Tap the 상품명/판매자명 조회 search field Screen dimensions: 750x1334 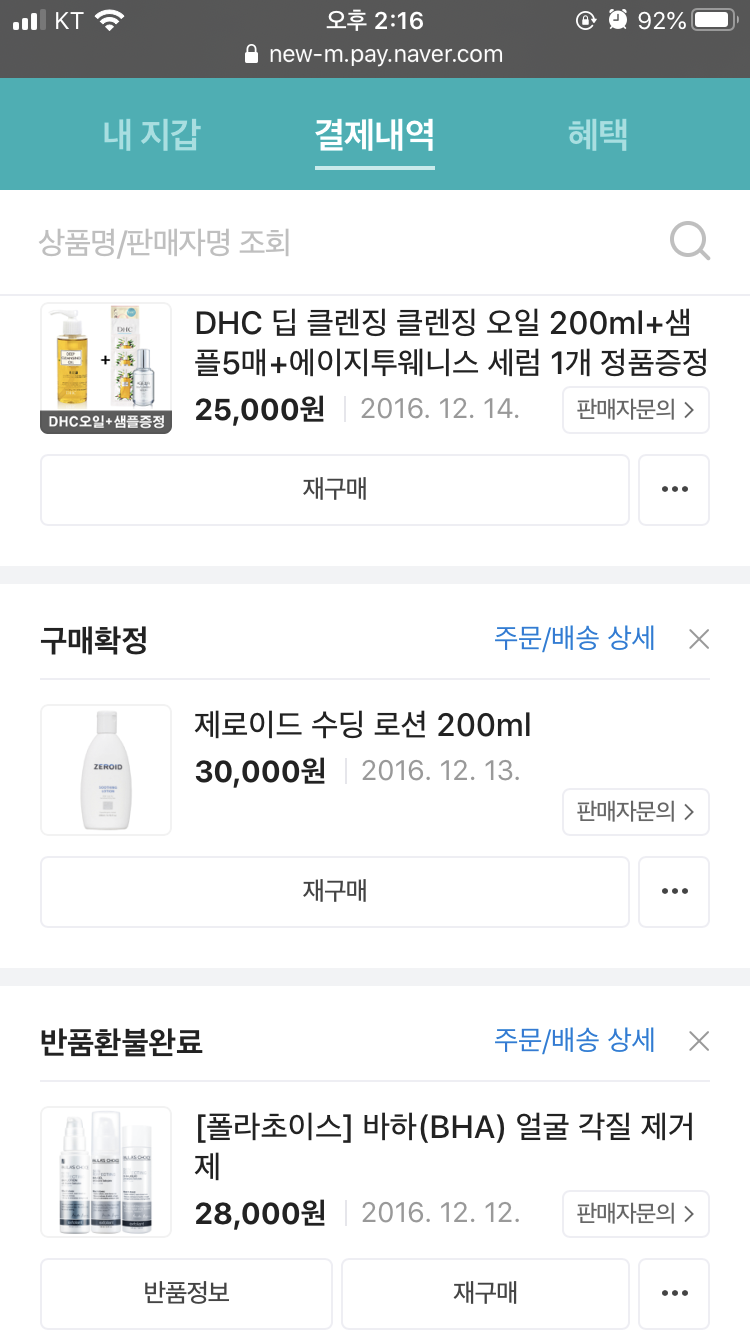[340, 242]
